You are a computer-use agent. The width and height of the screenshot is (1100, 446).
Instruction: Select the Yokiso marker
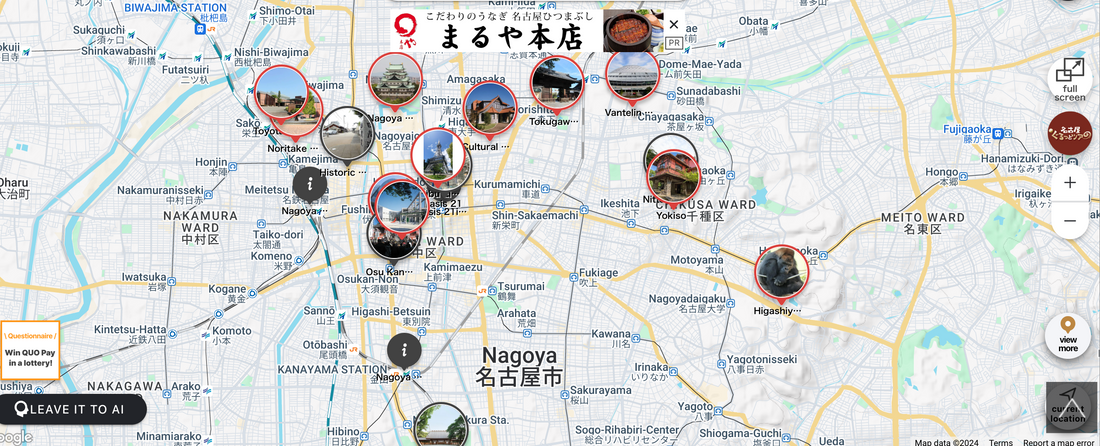click(674, 178)
